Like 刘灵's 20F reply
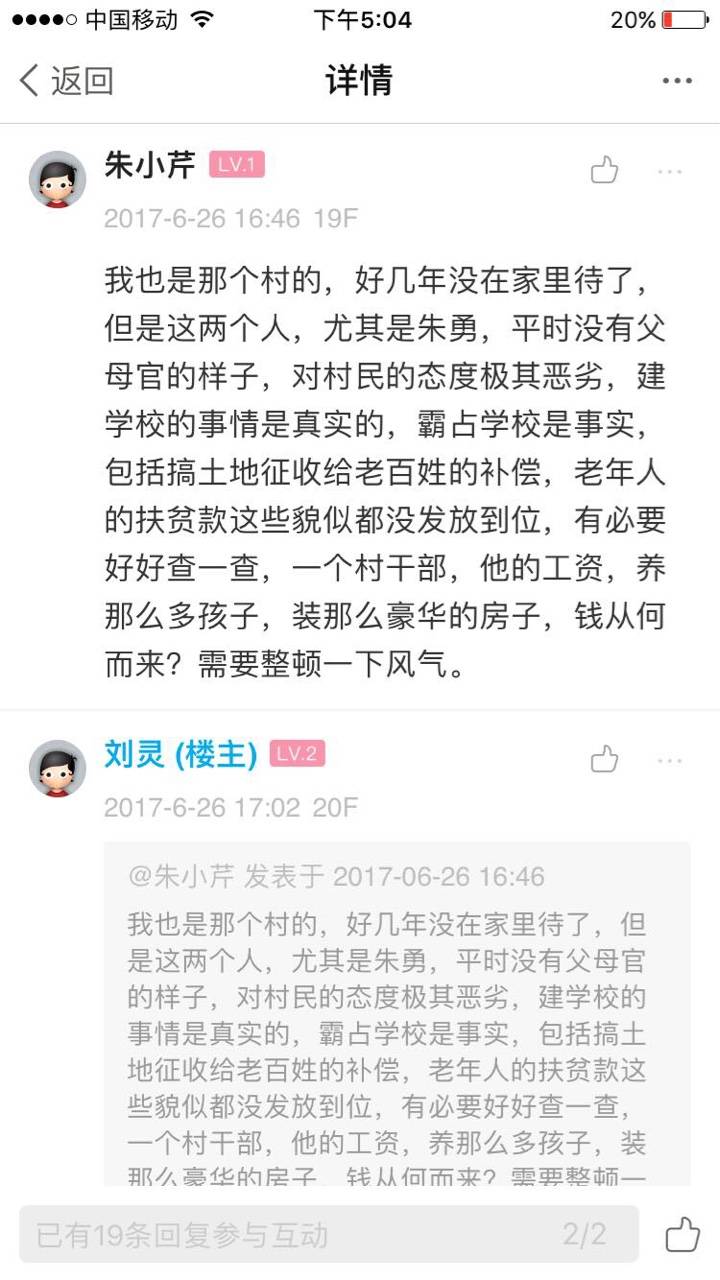The height and width of the screenshot is (1280, 720). (605, 760)
